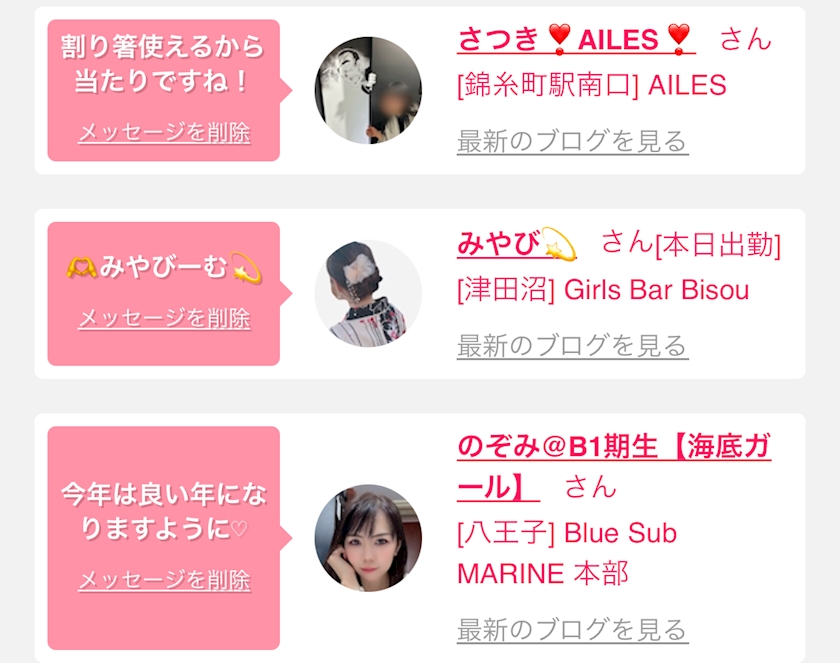
Task: Open さつき AILES profile link
Action: [576, 39]
